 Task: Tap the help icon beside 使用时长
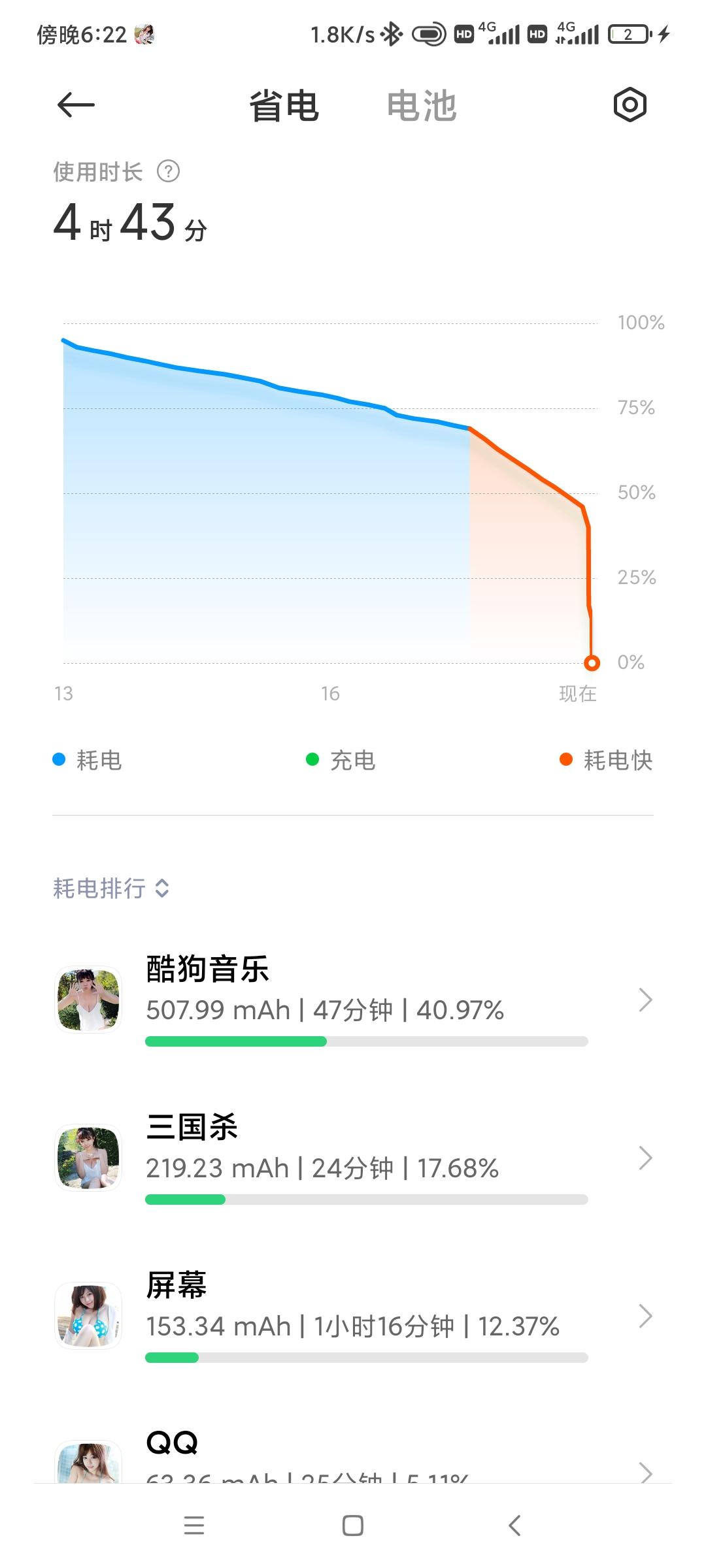pyautogui.click(x=168, y=172)
